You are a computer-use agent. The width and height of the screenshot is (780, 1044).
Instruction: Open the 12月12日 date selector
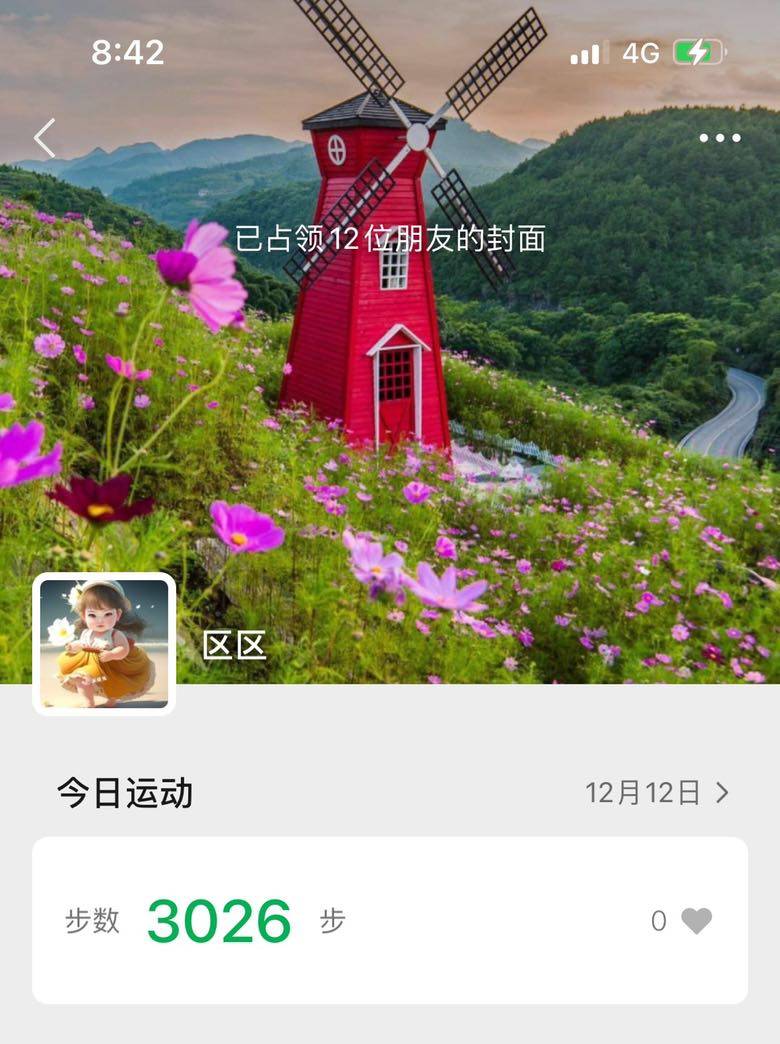(x=657, y=793)
